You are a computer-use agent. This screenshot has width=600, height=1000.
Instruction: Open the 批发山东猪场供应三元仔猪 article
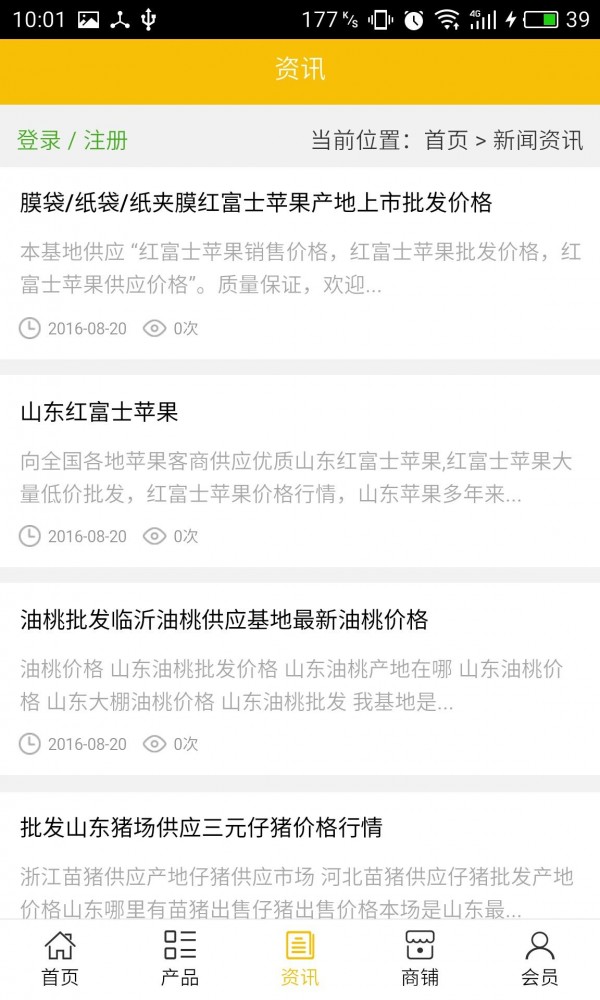tap(201, 828)
